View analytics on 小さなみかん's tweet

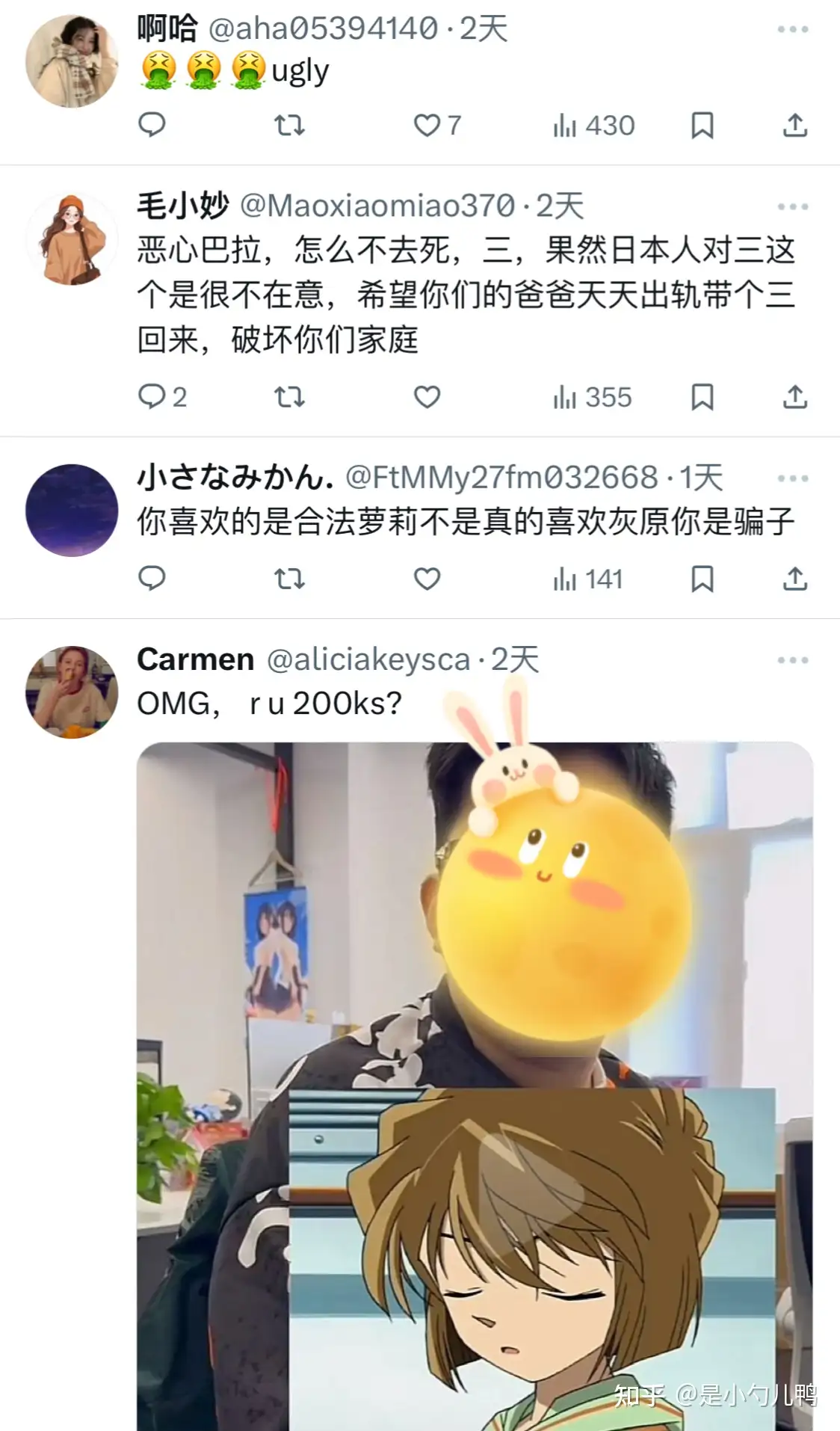point(588,579)
